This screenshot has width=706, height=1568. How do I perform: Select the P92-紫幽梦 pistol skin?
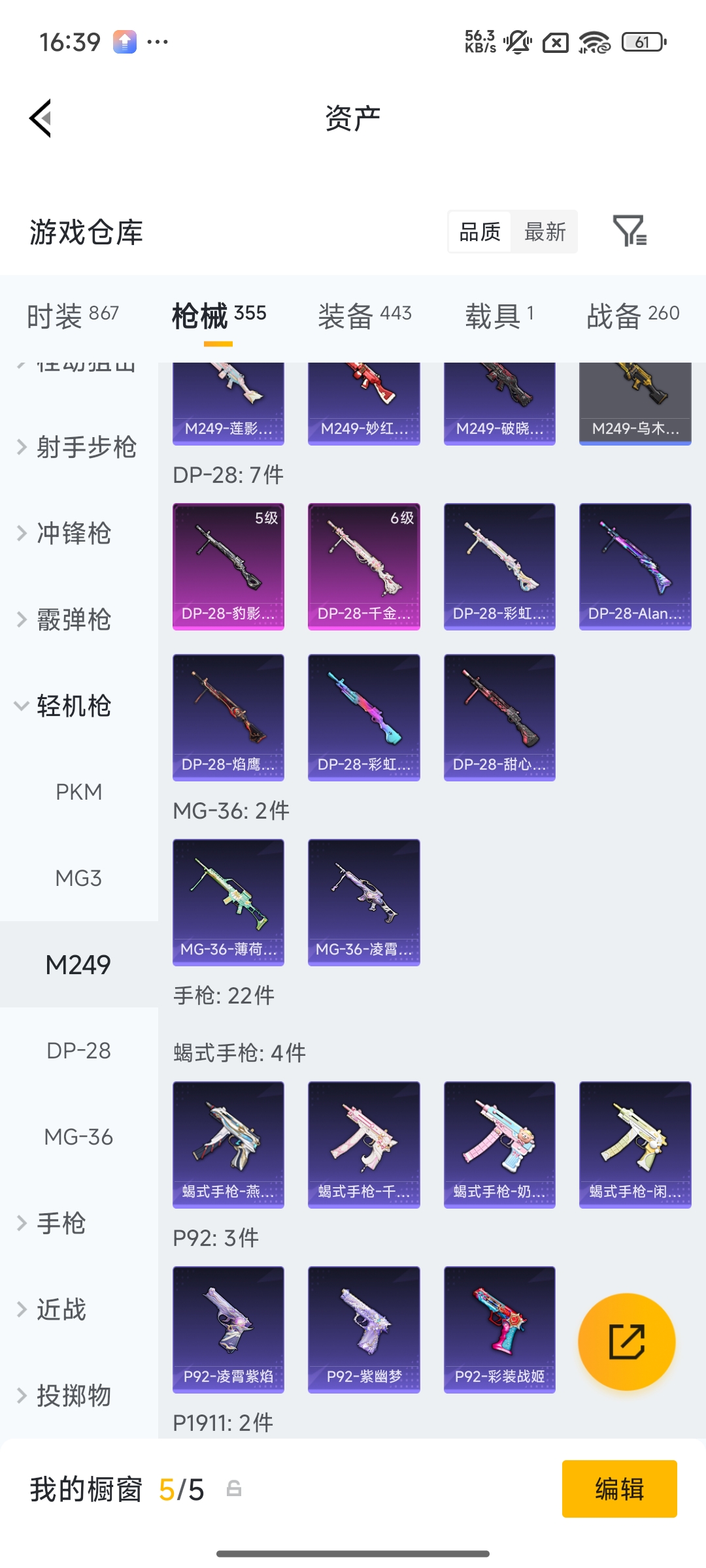pyautogui.click(x=363, y=1329)
